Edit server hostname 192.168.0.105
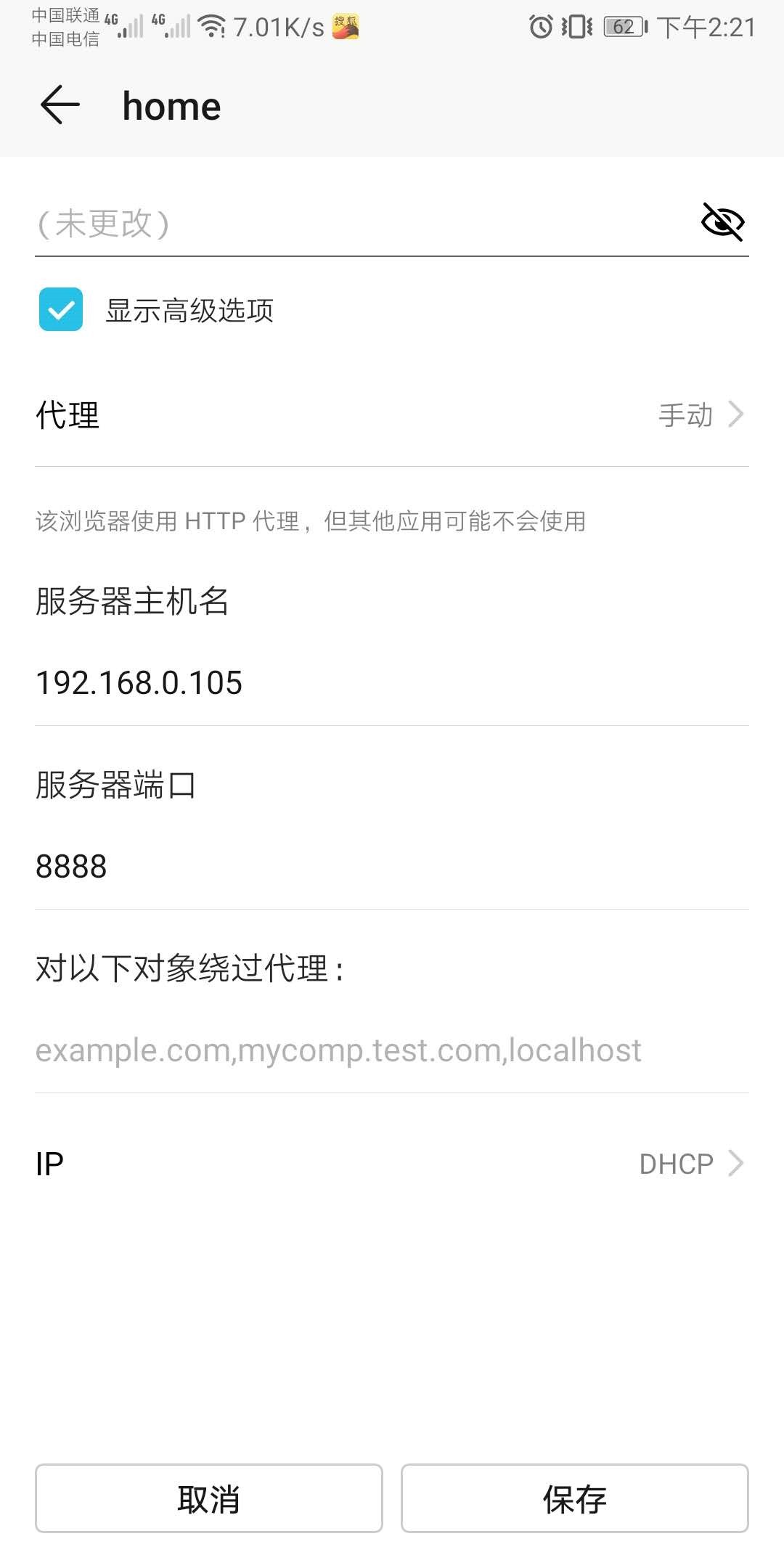This screenshot has height=1568, width=784. [392, 683]
